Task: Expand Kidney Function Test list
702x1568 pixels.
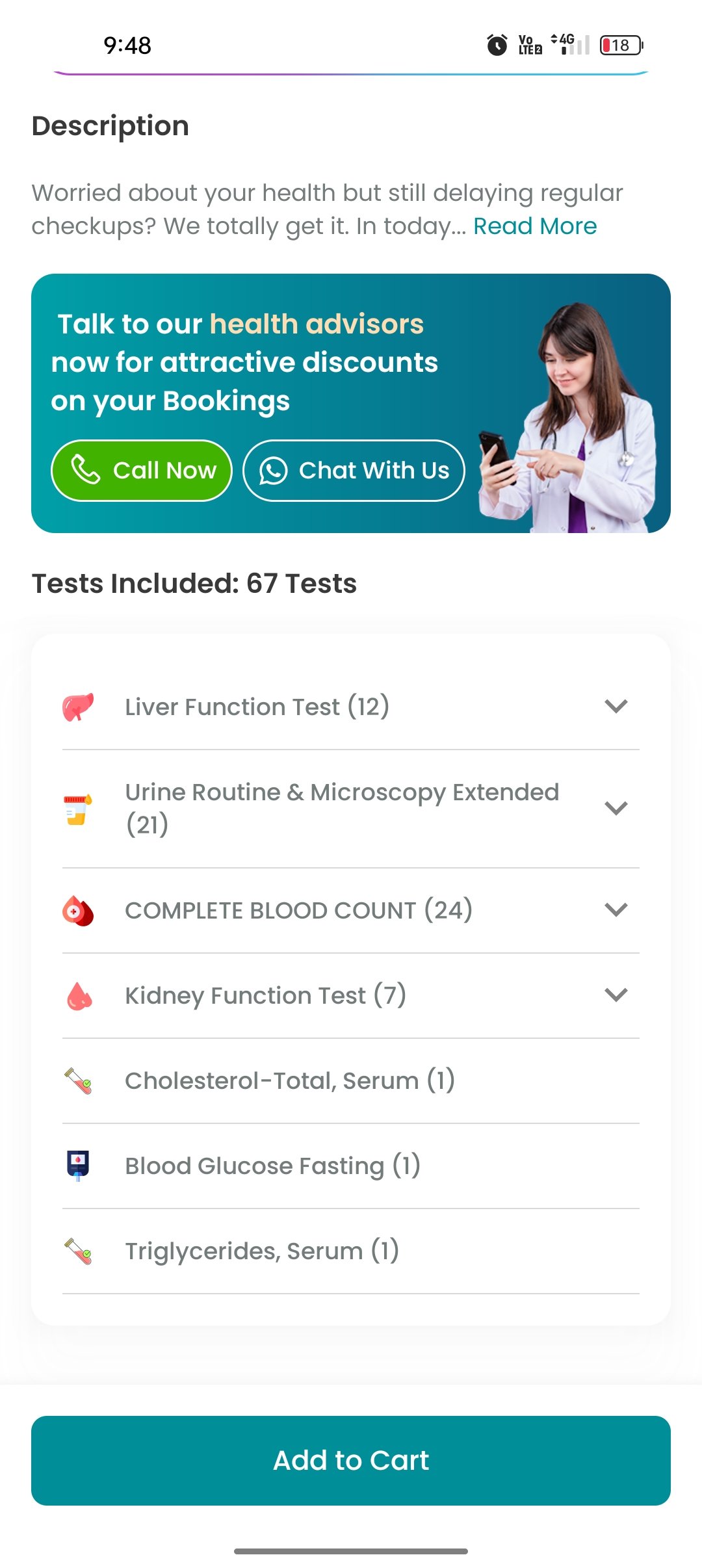Action: tap(351, 995)
